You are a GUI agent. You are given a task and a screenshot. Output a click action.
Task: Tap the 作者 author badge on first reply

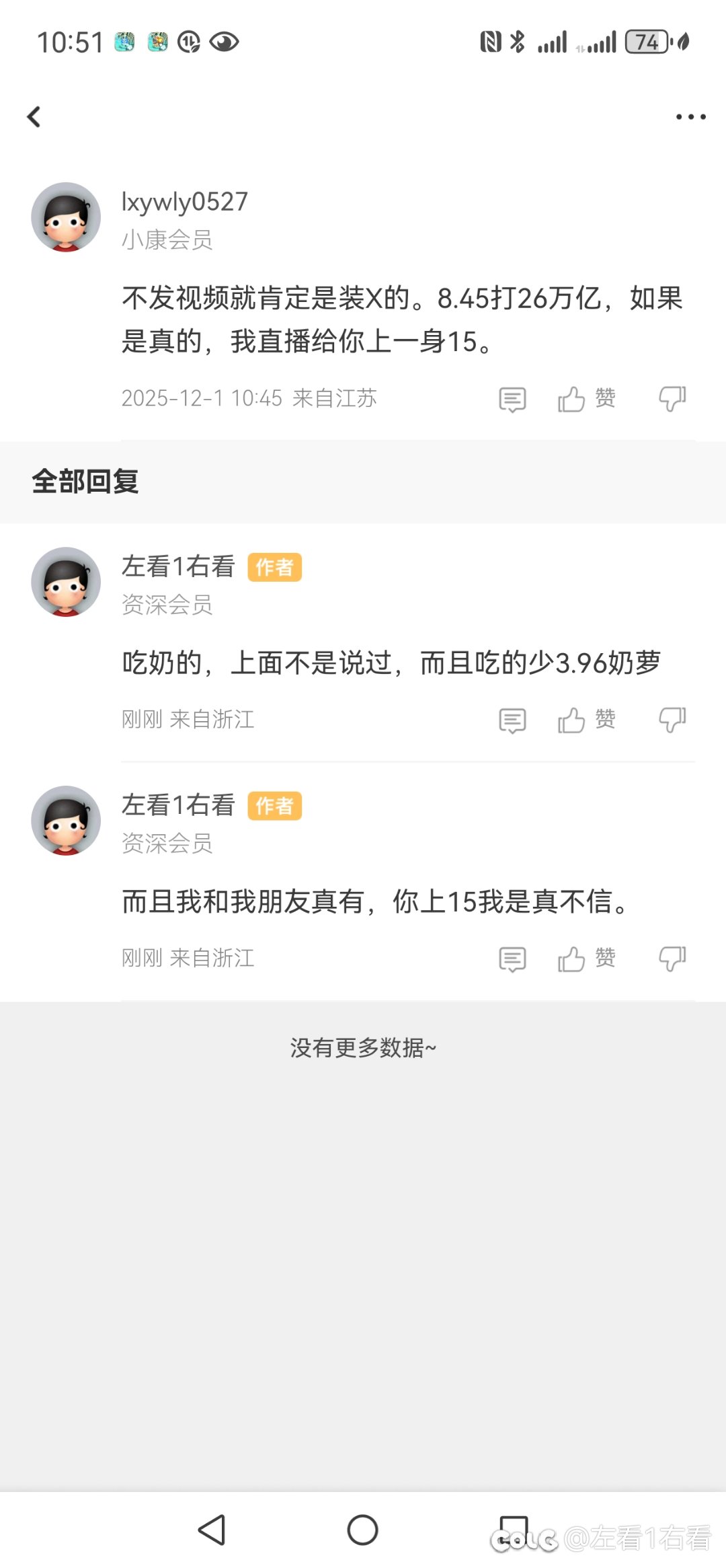tap(274, 567)
